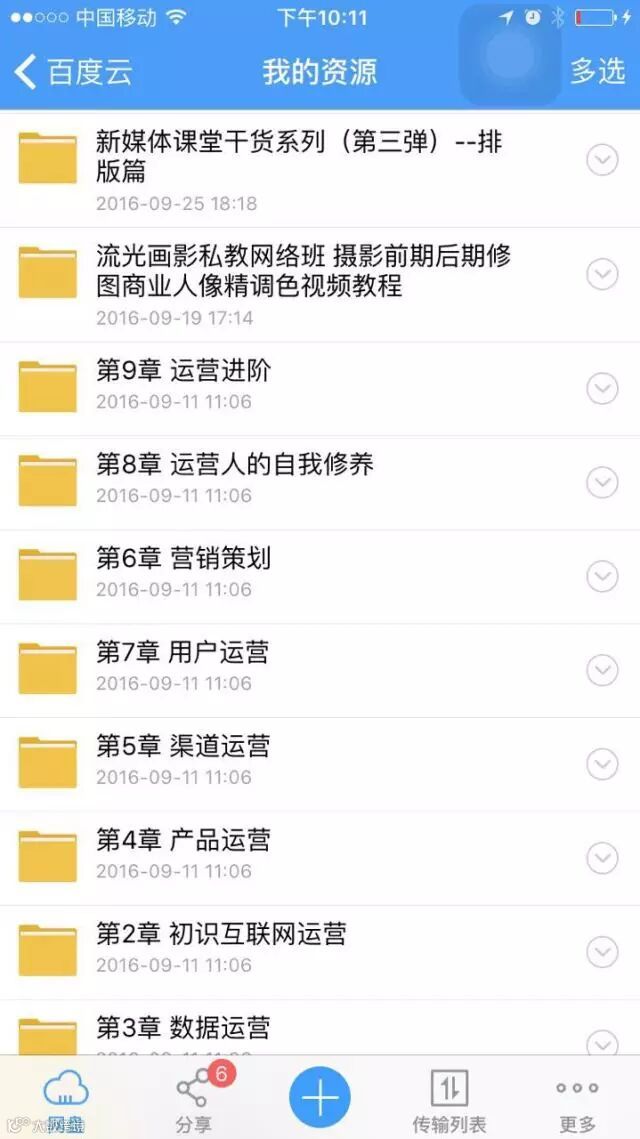Open the 新媒体课堂干货系列 folder

[x=299, y=157]
